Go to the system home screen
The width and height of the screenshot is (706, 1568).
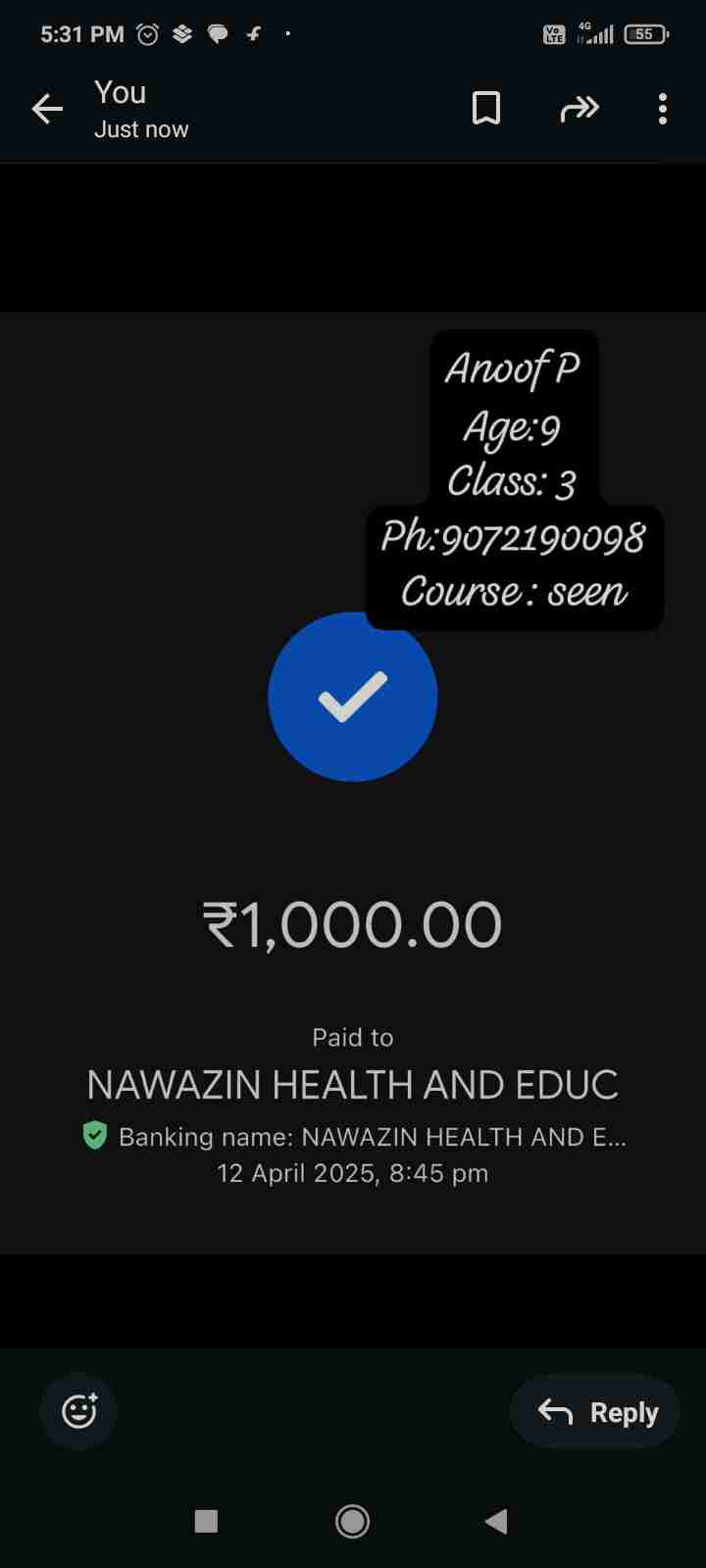point(352,1521)
